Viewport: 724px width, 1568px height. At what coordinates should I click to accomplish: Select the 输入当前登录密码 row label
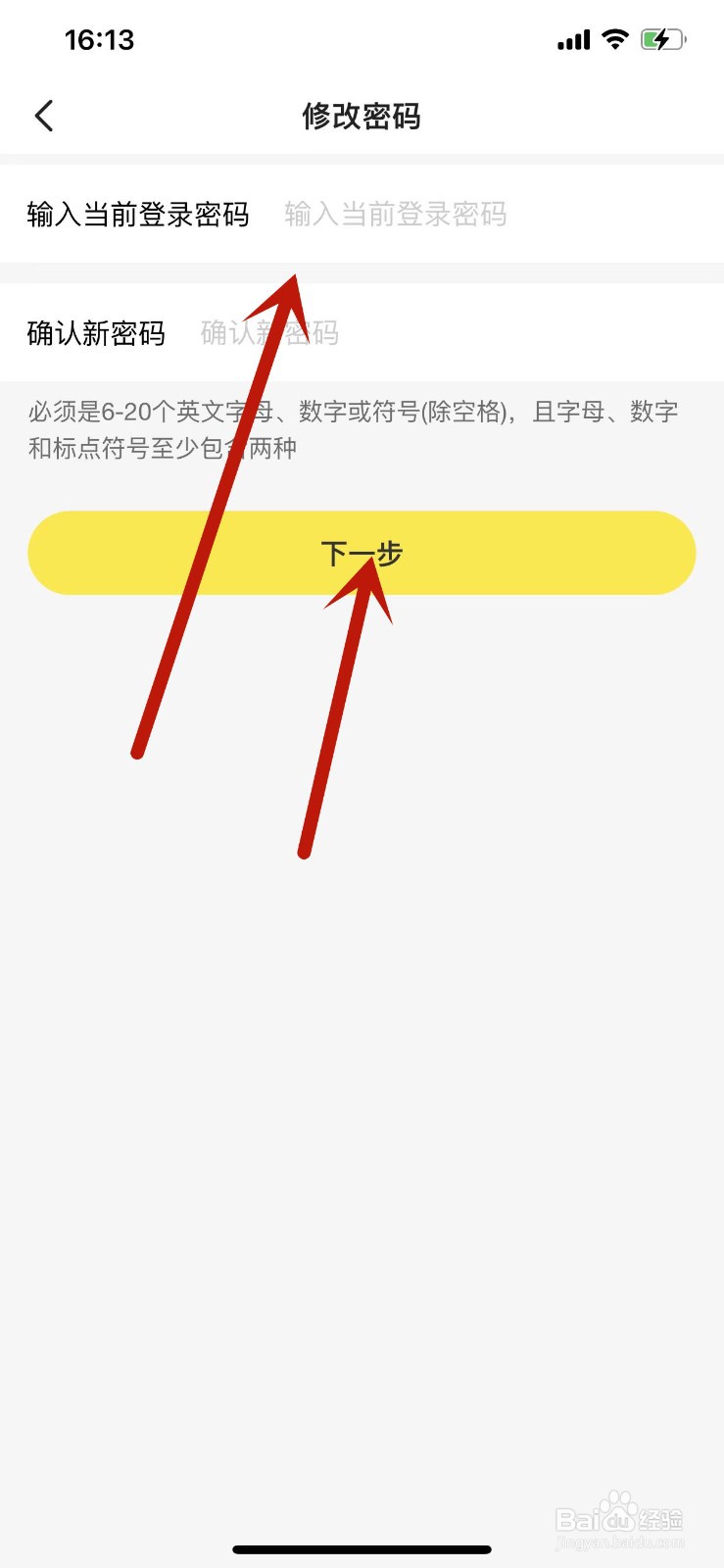point(138,214)
